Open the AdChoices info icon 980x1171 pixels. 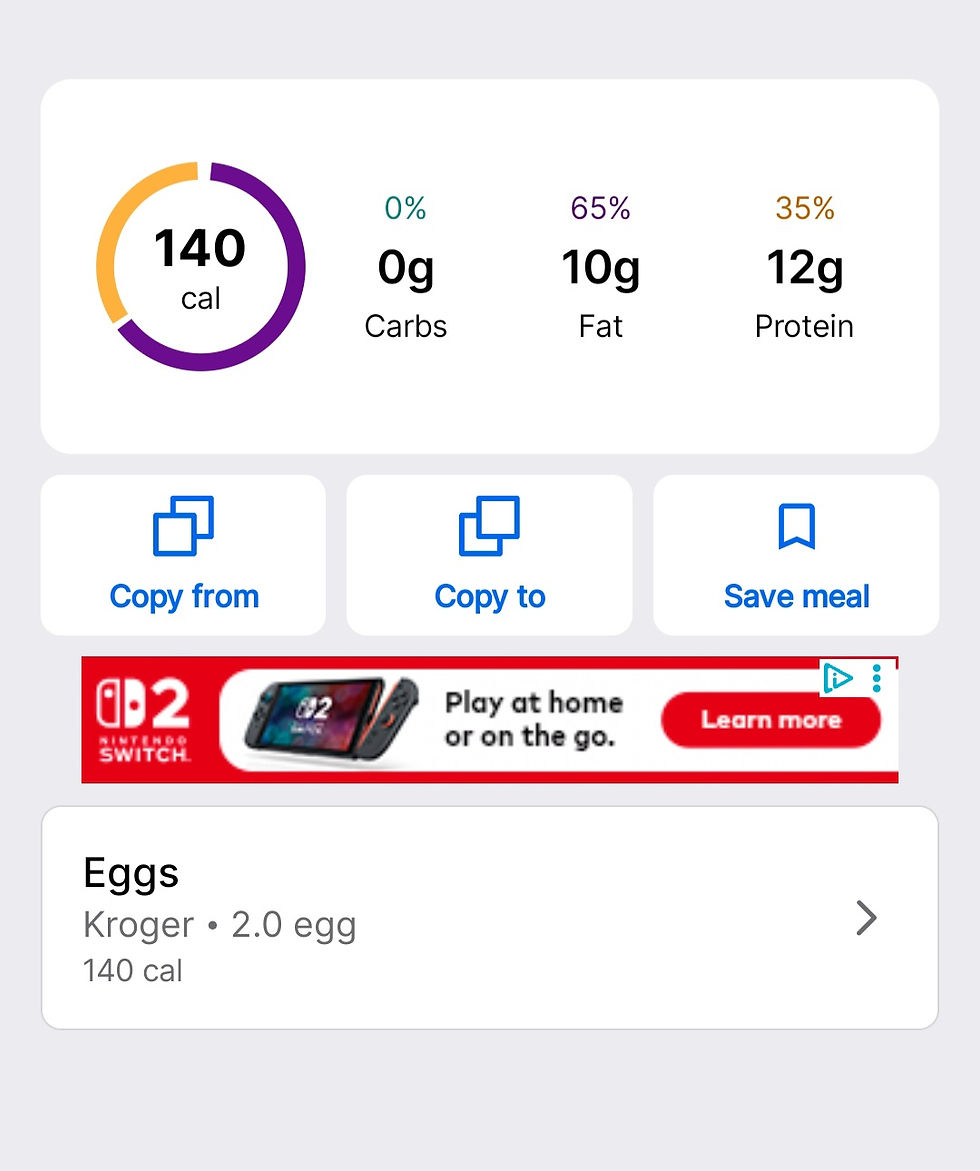coord(838,679)
